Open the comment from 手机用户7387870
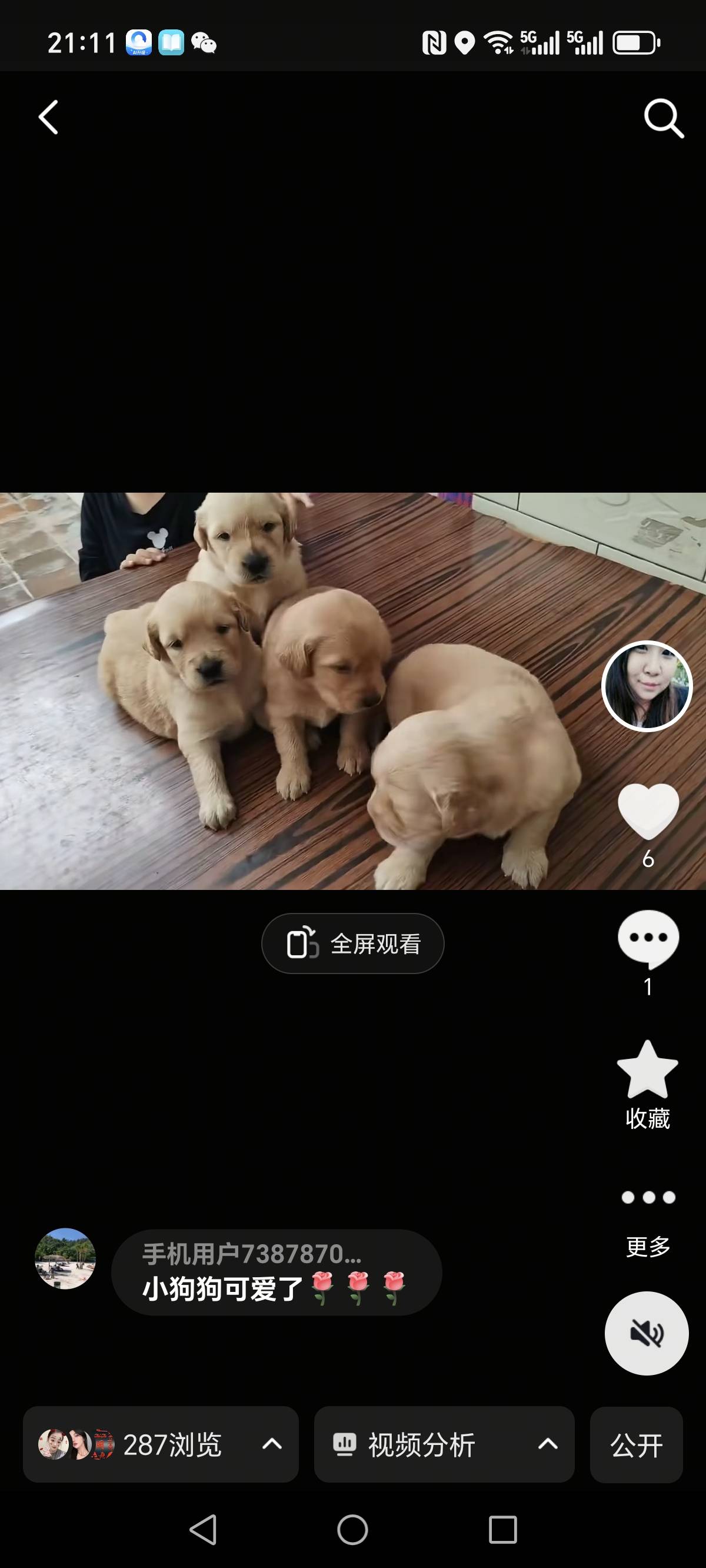Image resolution: width=706 pixels, height=1568 pixels. click(277, 1272)
